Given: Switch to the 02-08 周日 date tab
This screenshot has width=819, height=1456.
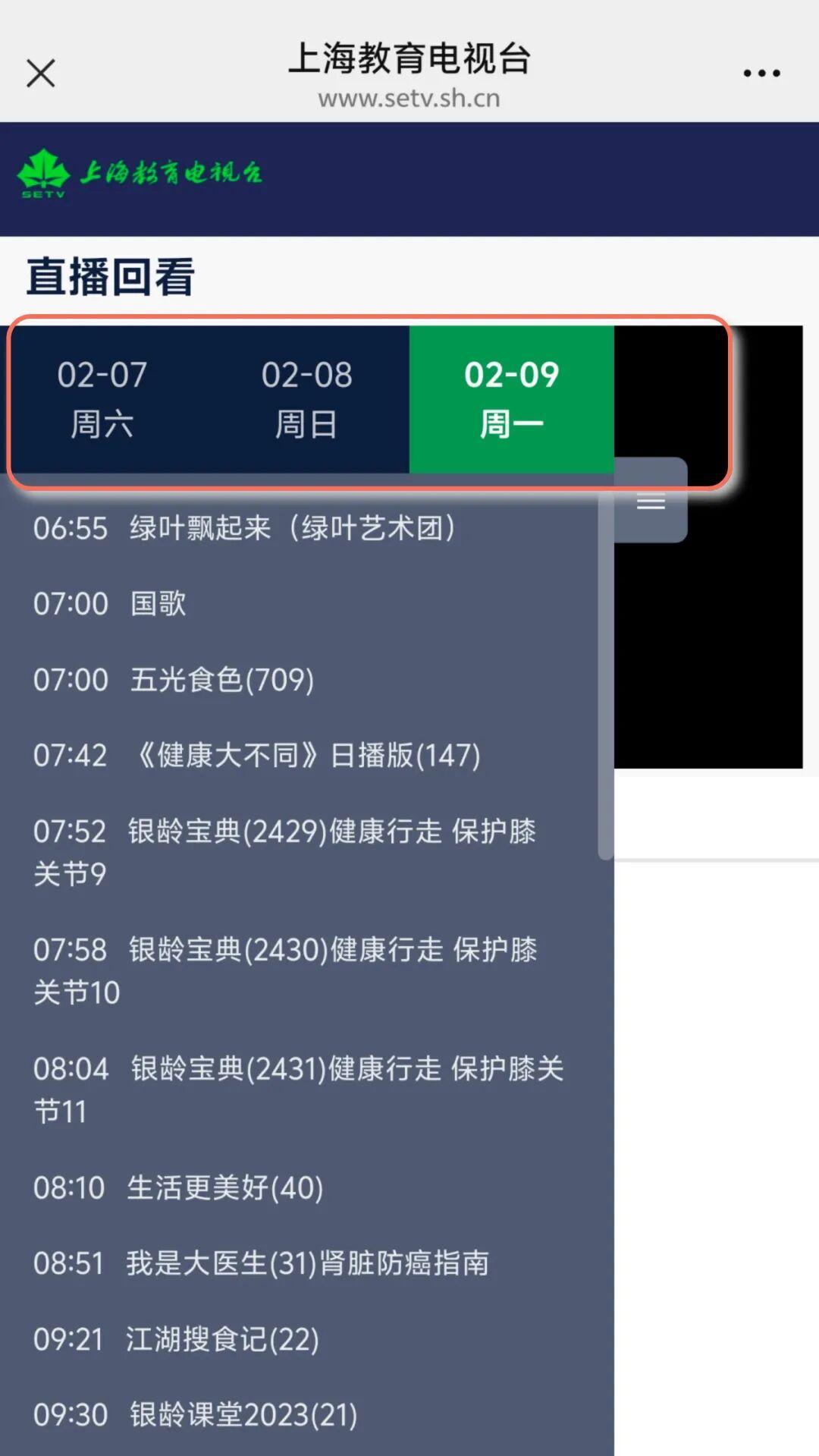Looking at the screenshot, I should (x=307, y=399).
